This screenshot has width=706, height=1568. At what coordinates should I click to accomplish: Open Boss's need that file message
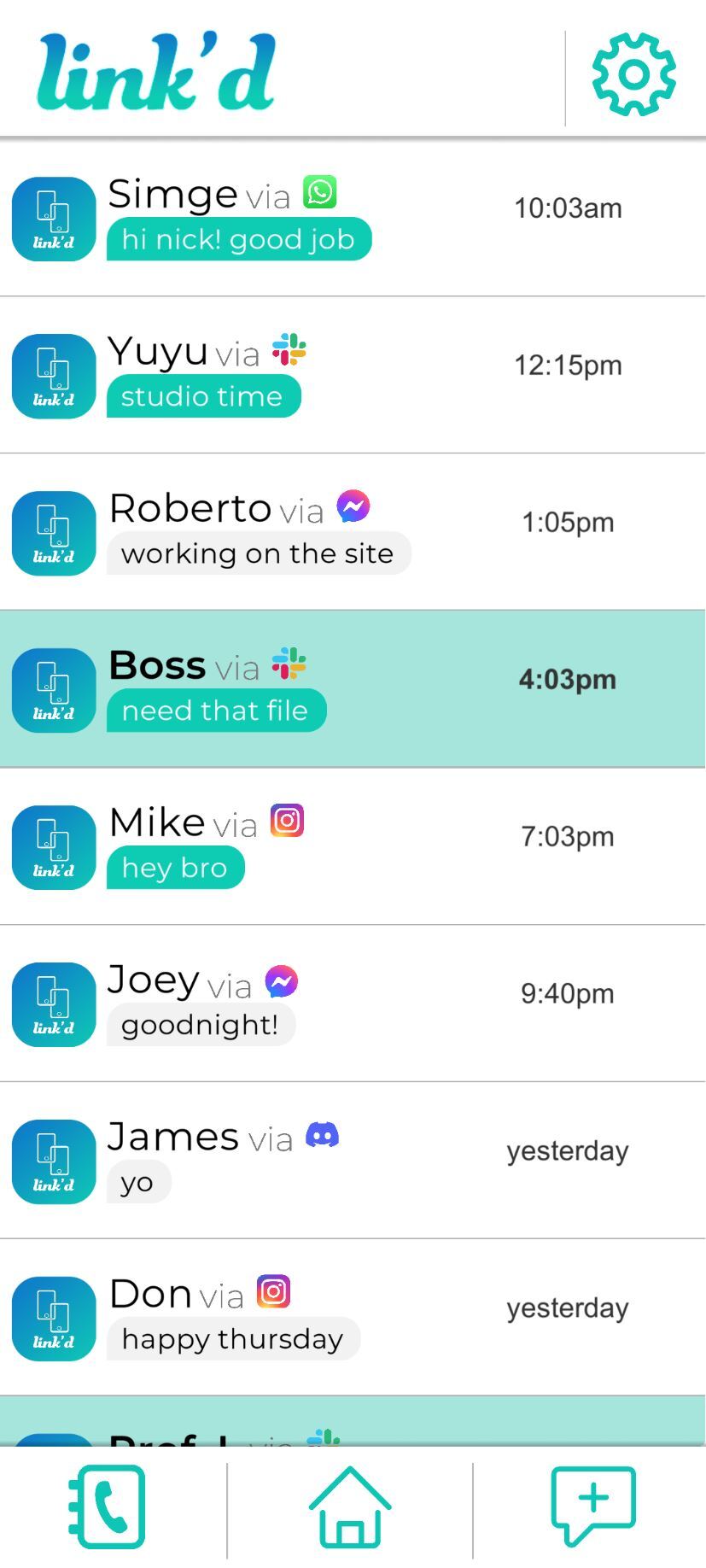(x=341, y=689)
